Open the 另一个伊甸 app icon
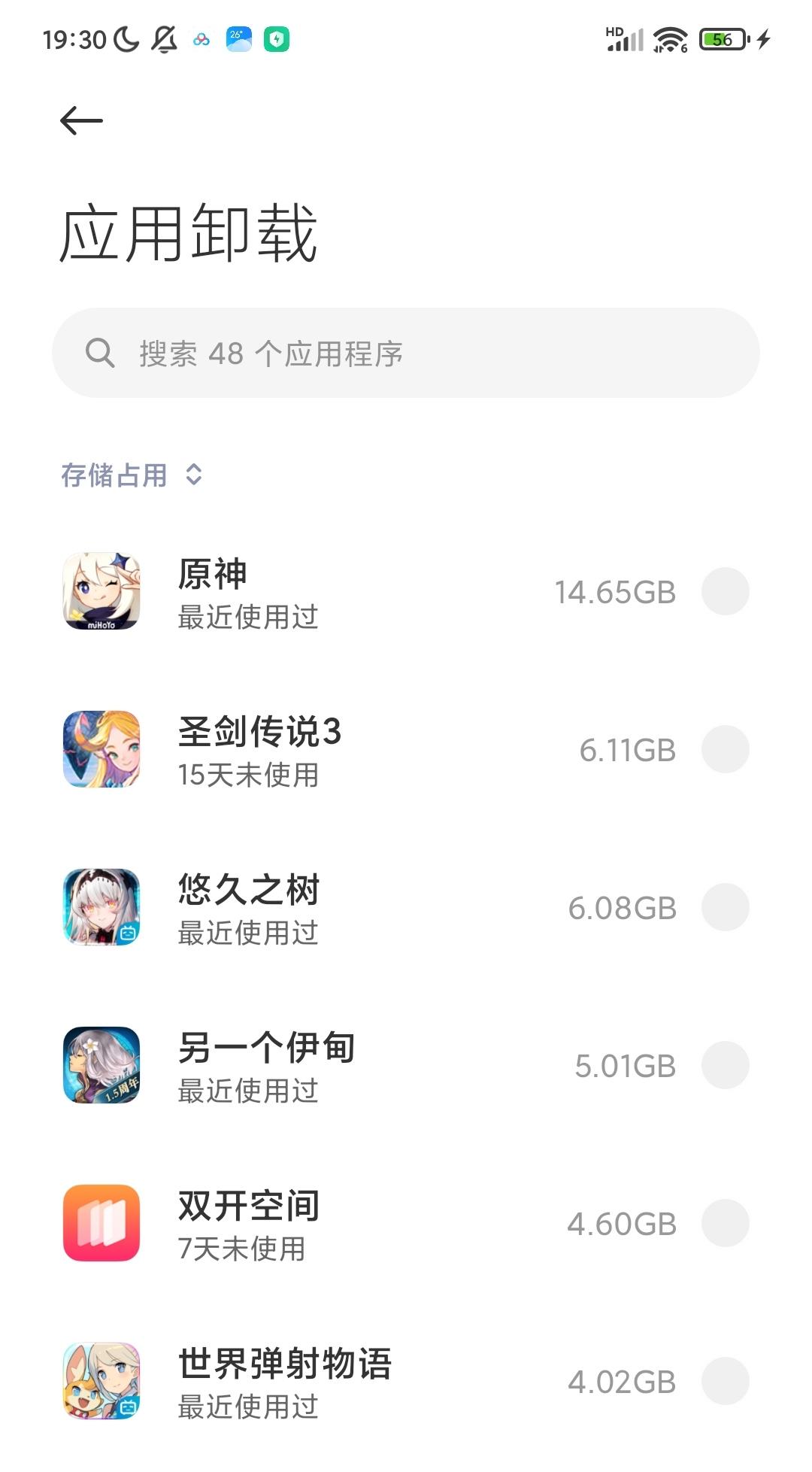Screen dimensions: 812x1472 (101, 1066)
